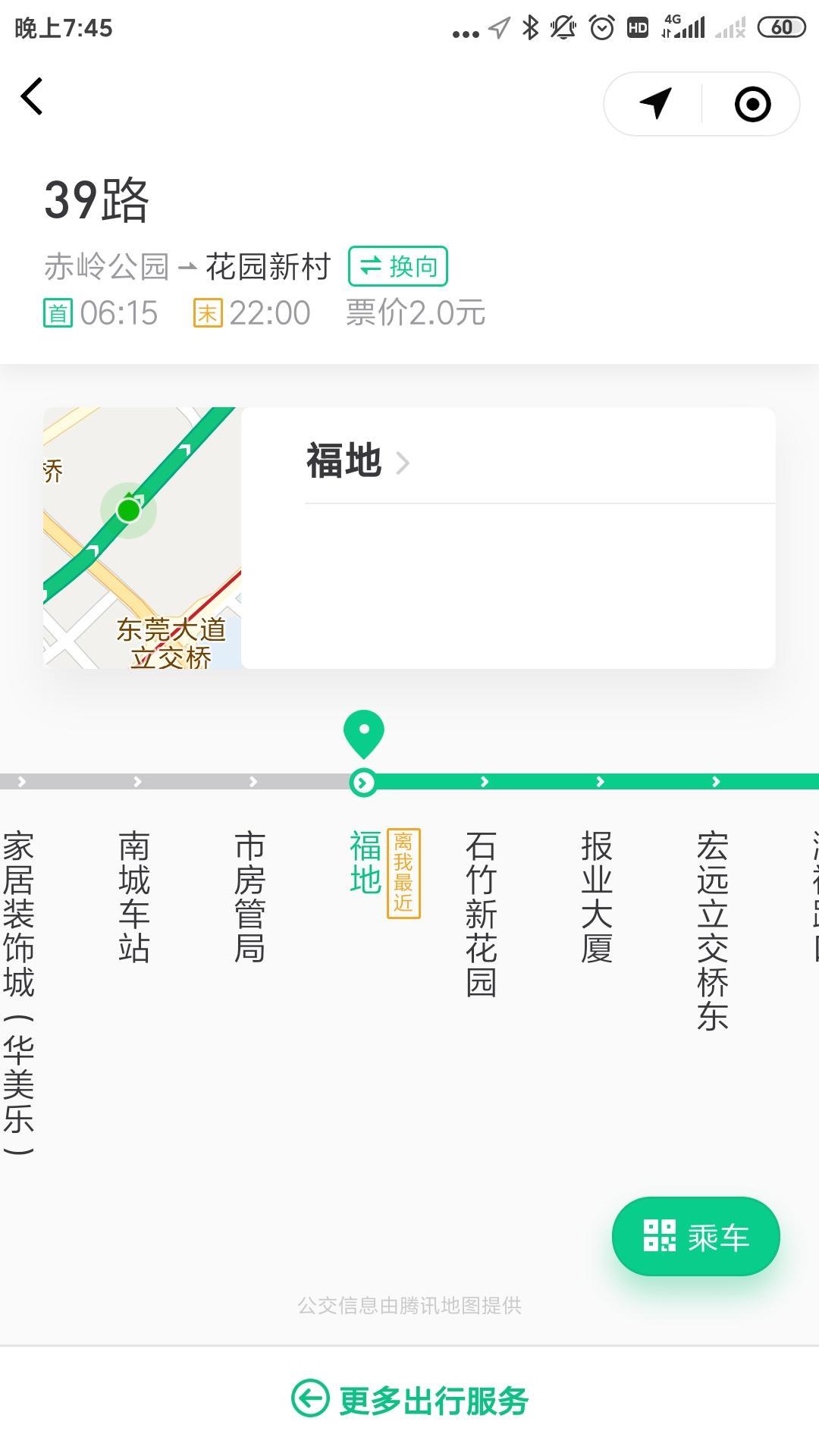Image resolution: width=819 pixels, height=1456 pixels.
Task: Tap the circular target icon
Action: click(x=752, y=104)
